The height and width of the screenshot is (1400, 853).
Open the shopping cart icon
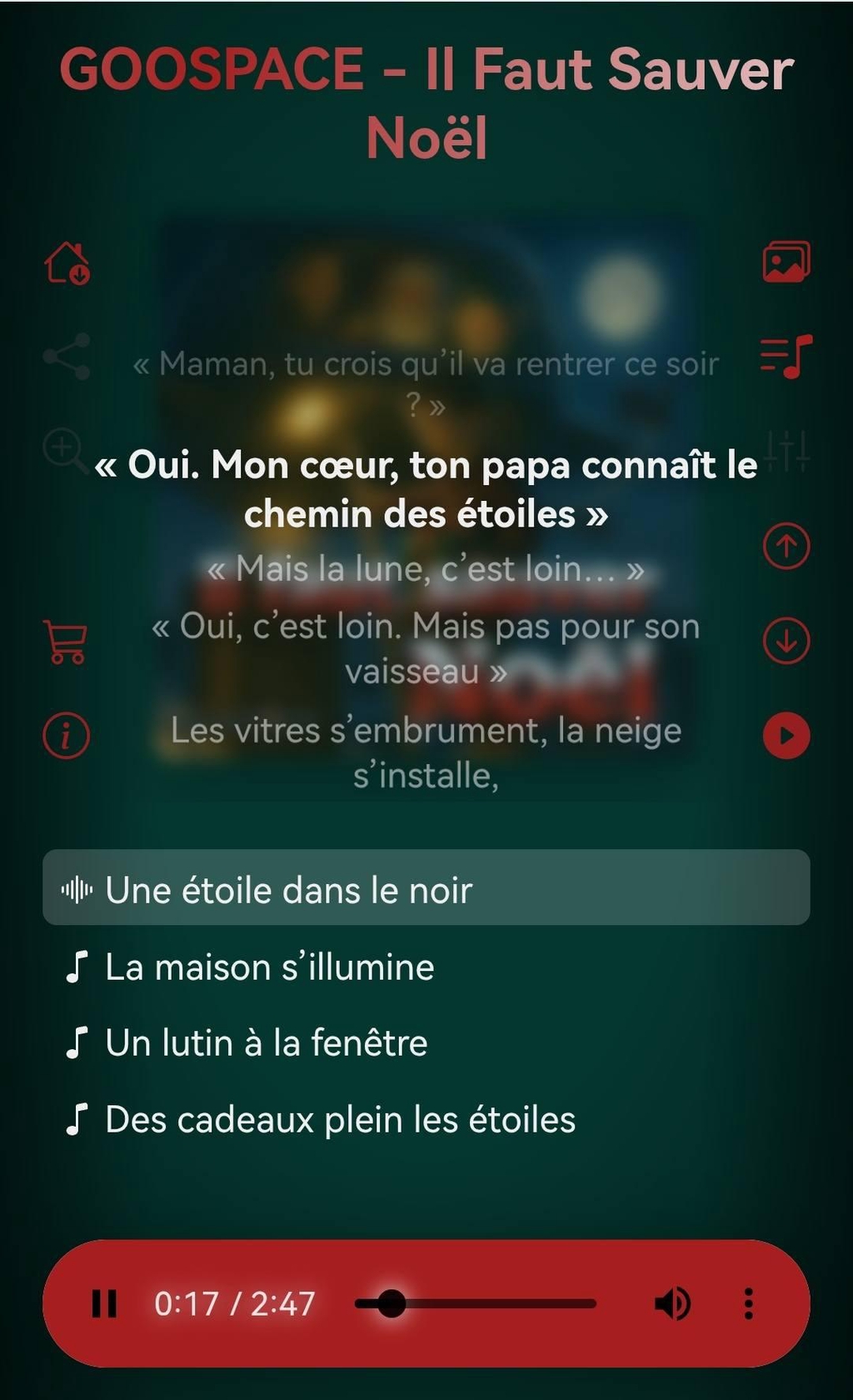[67, 642]
